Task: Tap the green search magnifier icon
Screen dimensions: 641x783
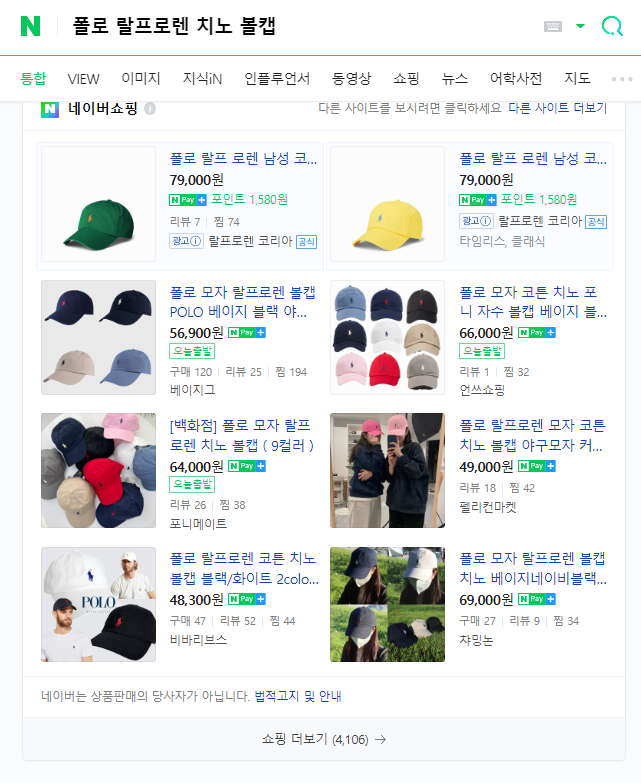Action: [x=612, y=26]
